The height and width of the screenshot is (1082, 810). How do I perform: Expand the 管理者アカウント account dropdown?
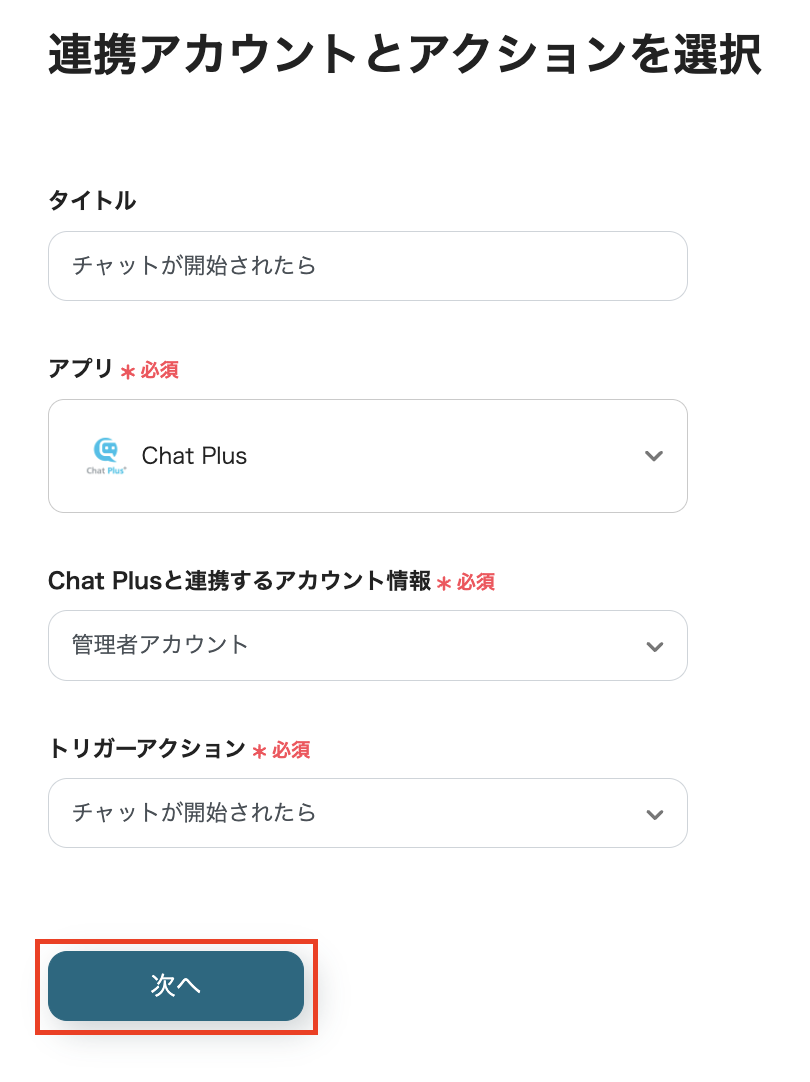point(367,646)
